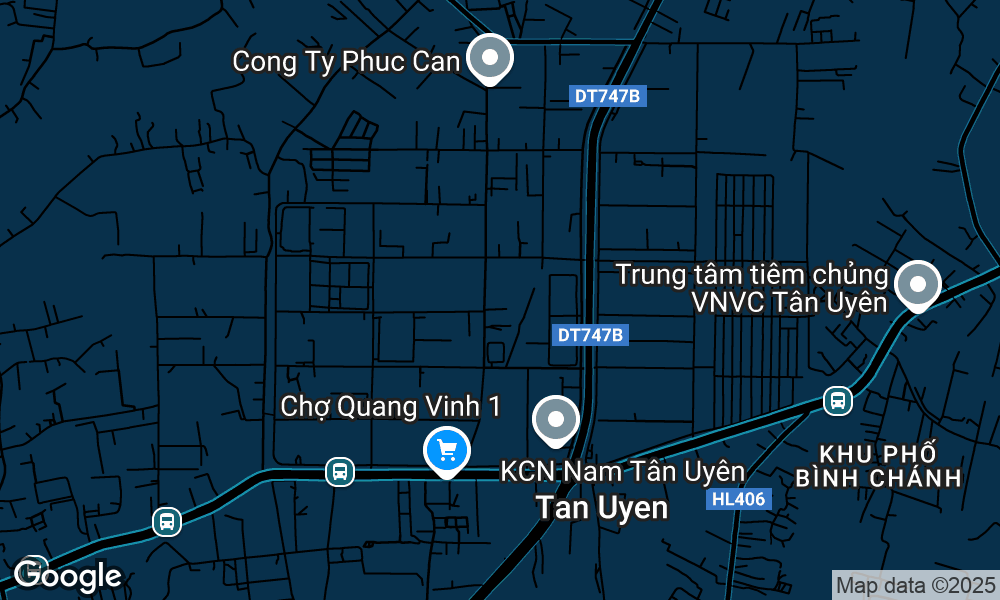Viewport: 1000px width, 600px height.
Task: Select the Cong Ty Phuc Can pin
Action: 490,59
